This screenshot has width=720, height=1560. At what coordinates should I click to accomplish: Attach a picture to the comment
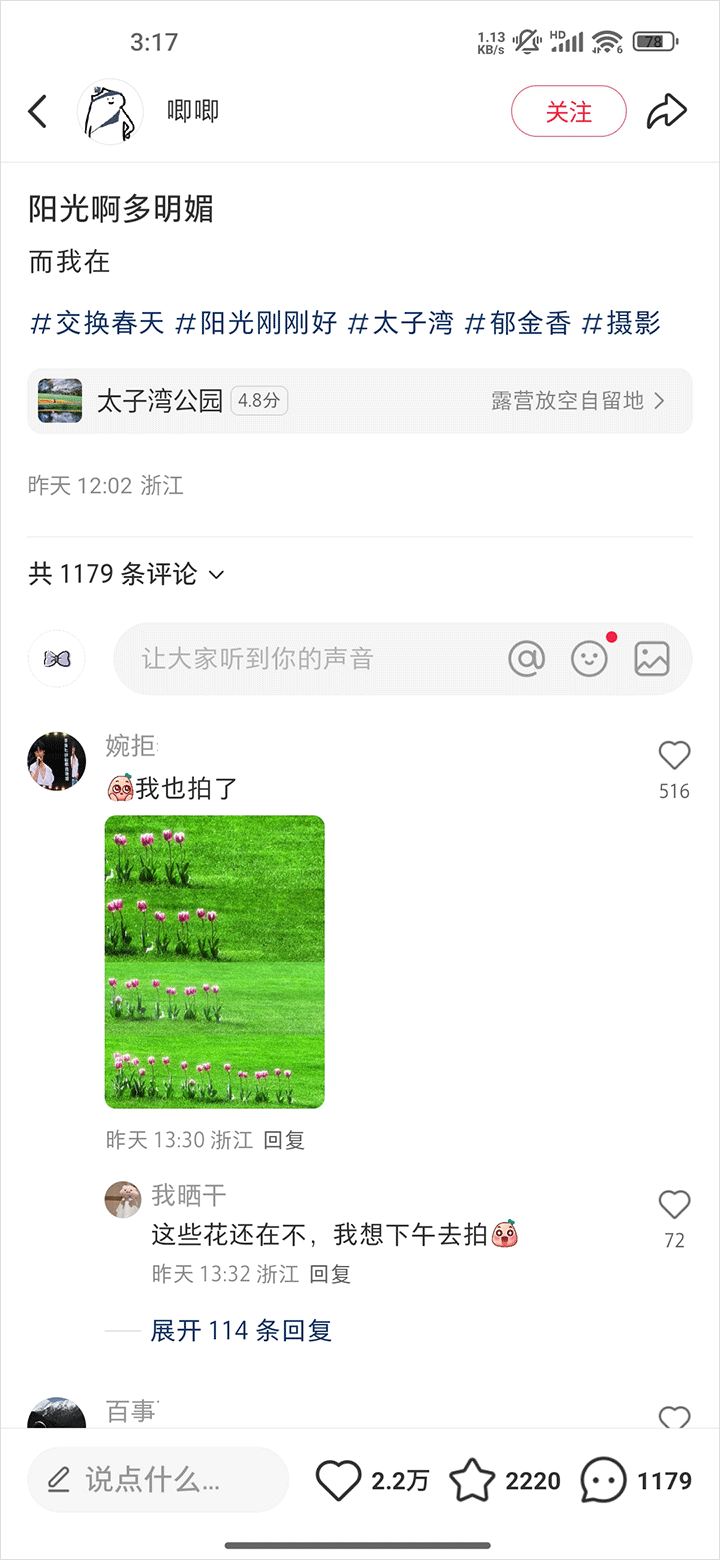[651, 658]
